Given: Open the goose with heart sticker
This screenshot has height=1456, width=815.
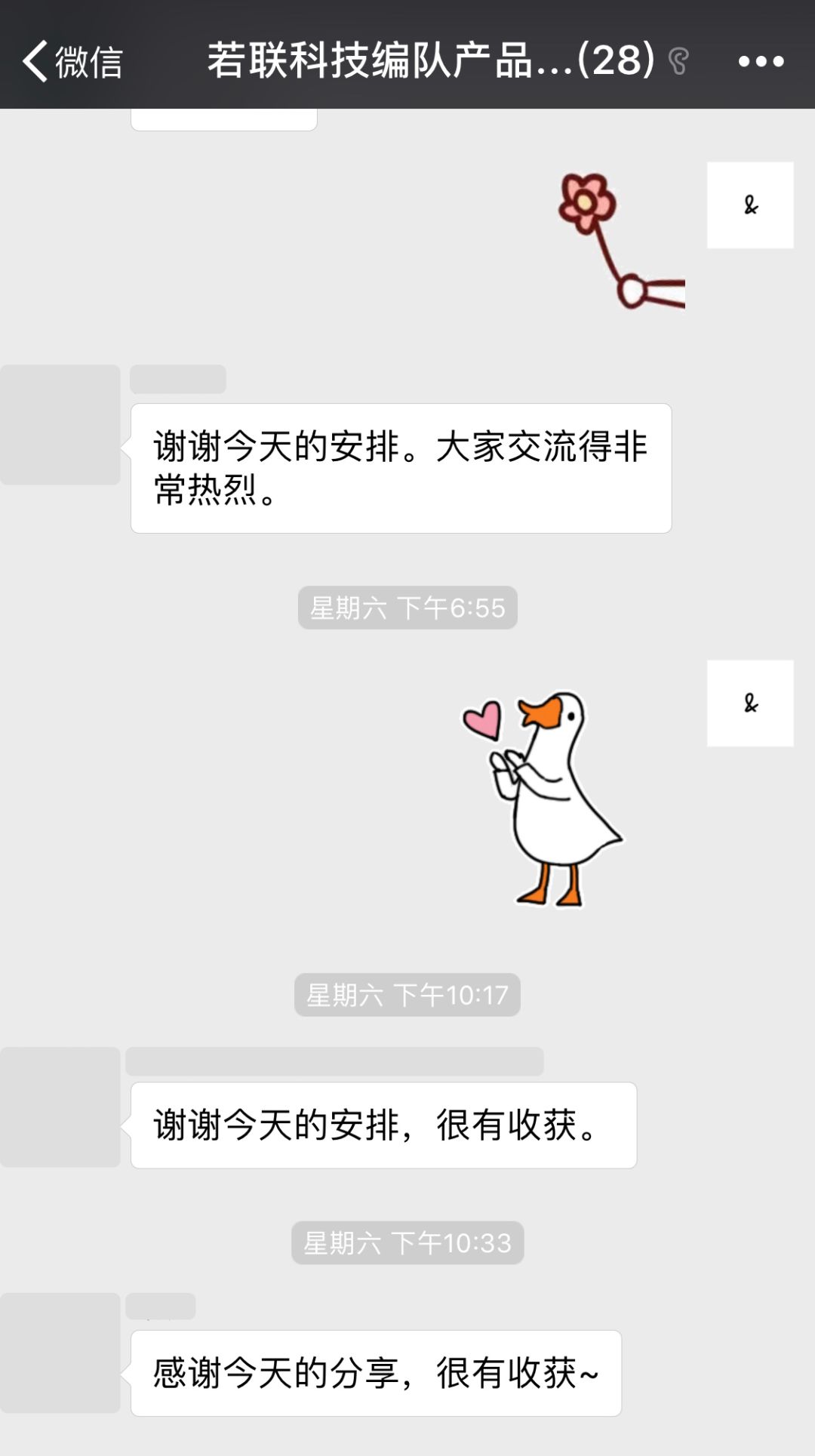Looking at the screenshot, I should pos(543,799).
